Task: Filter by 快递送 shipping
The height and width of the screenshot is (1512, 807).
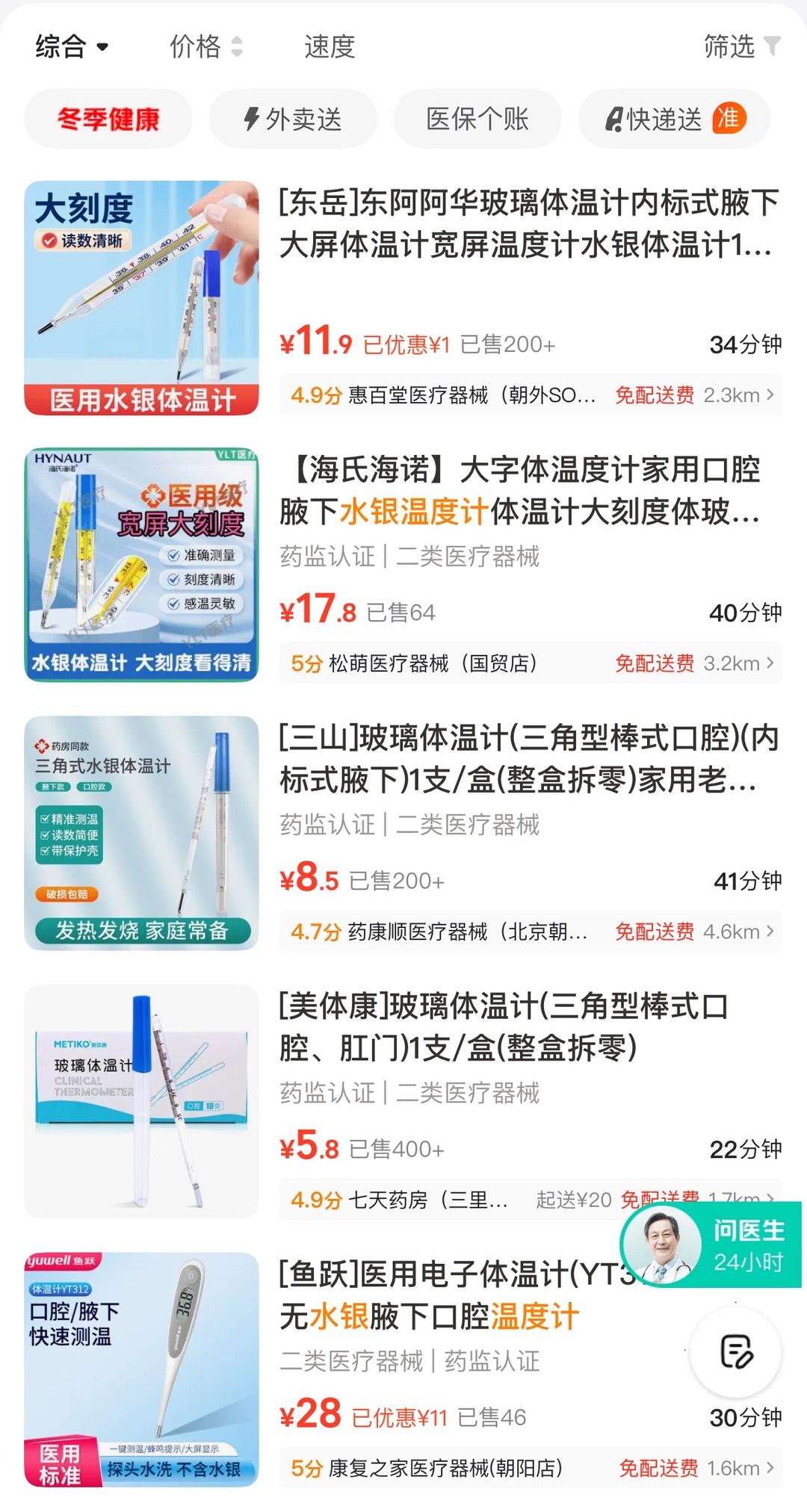Action: (x=673, y=119)
